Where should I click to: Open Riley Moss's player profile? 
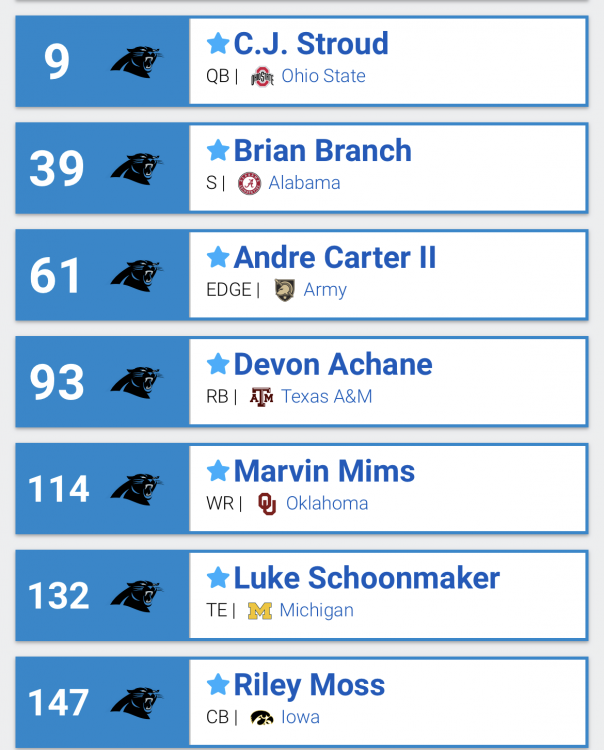308,686
